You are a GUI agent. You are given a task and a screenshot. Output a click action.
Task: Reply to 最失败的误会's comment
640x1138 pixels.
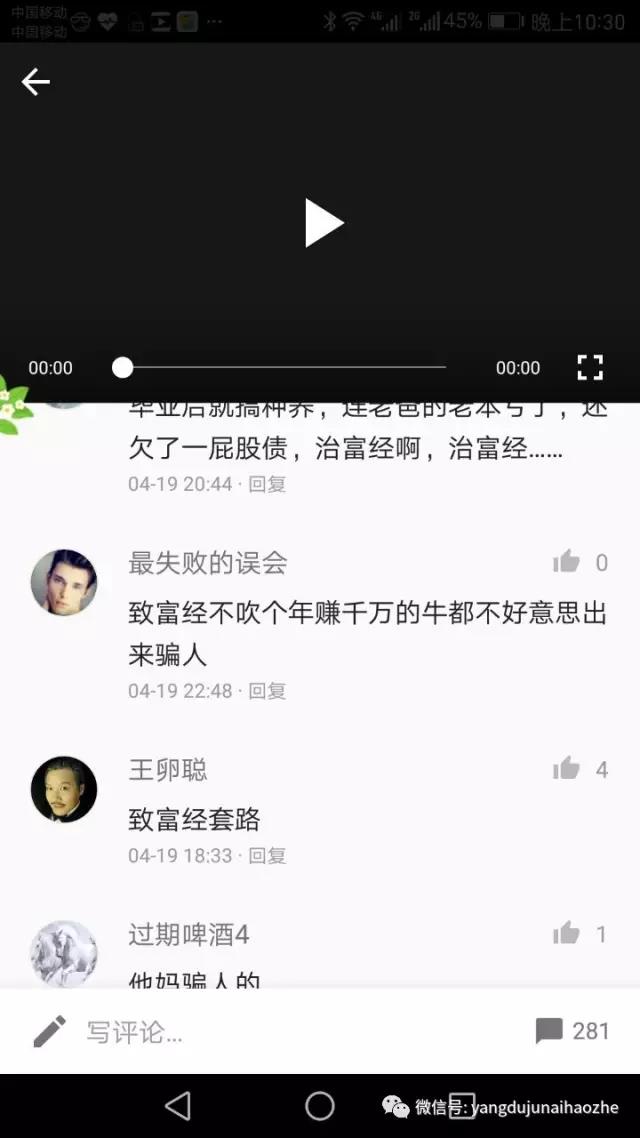pos(267,690)
